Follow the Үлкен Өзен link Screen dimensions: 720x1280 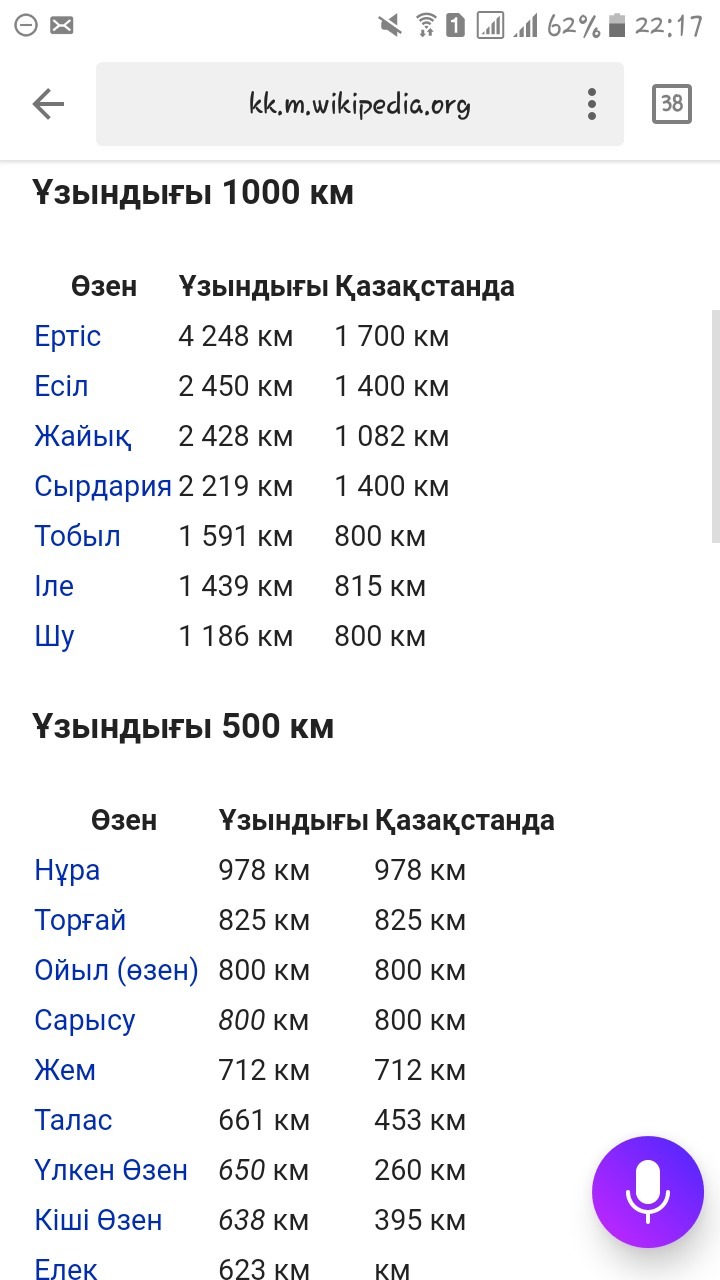pos(111,1170)
